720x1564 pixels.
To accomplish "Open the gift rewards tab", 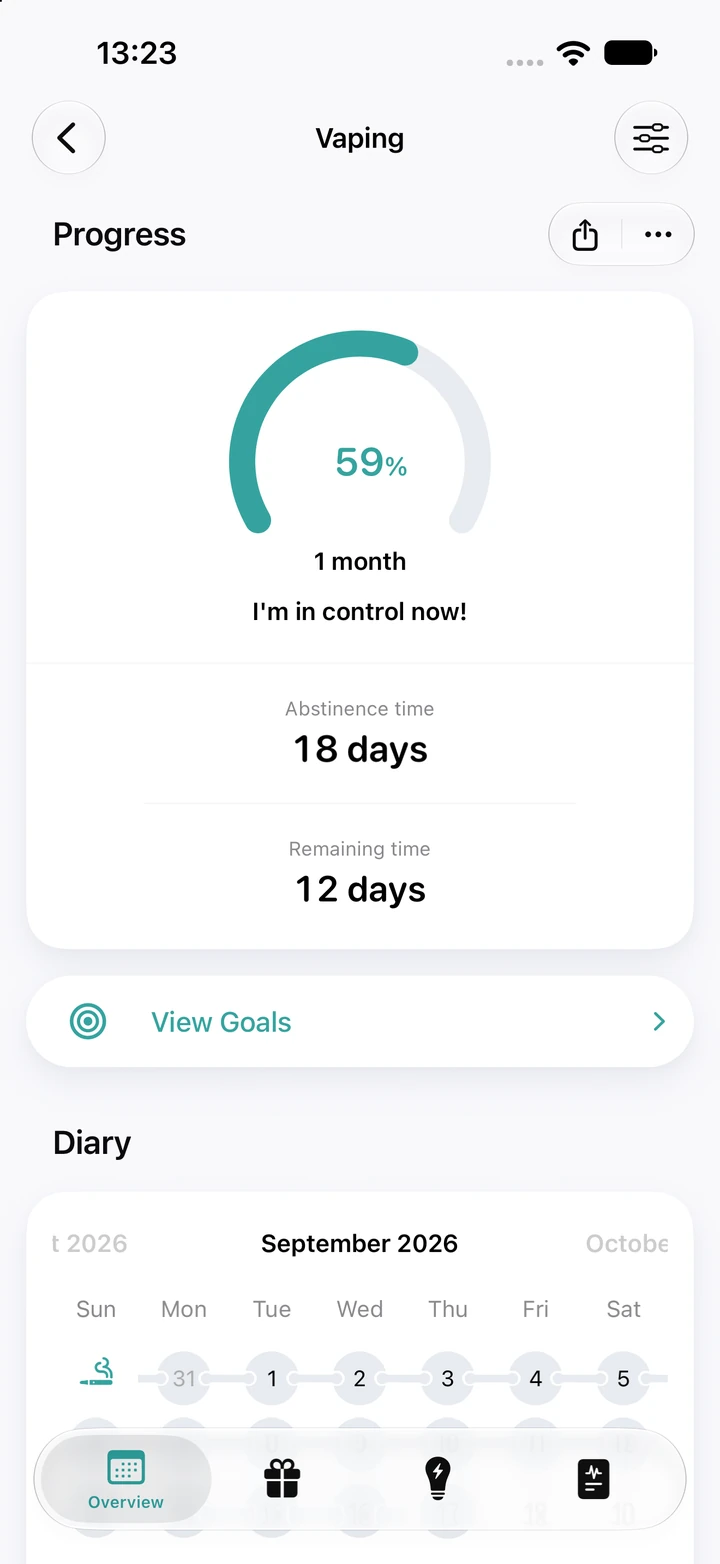I will 283,1478.
